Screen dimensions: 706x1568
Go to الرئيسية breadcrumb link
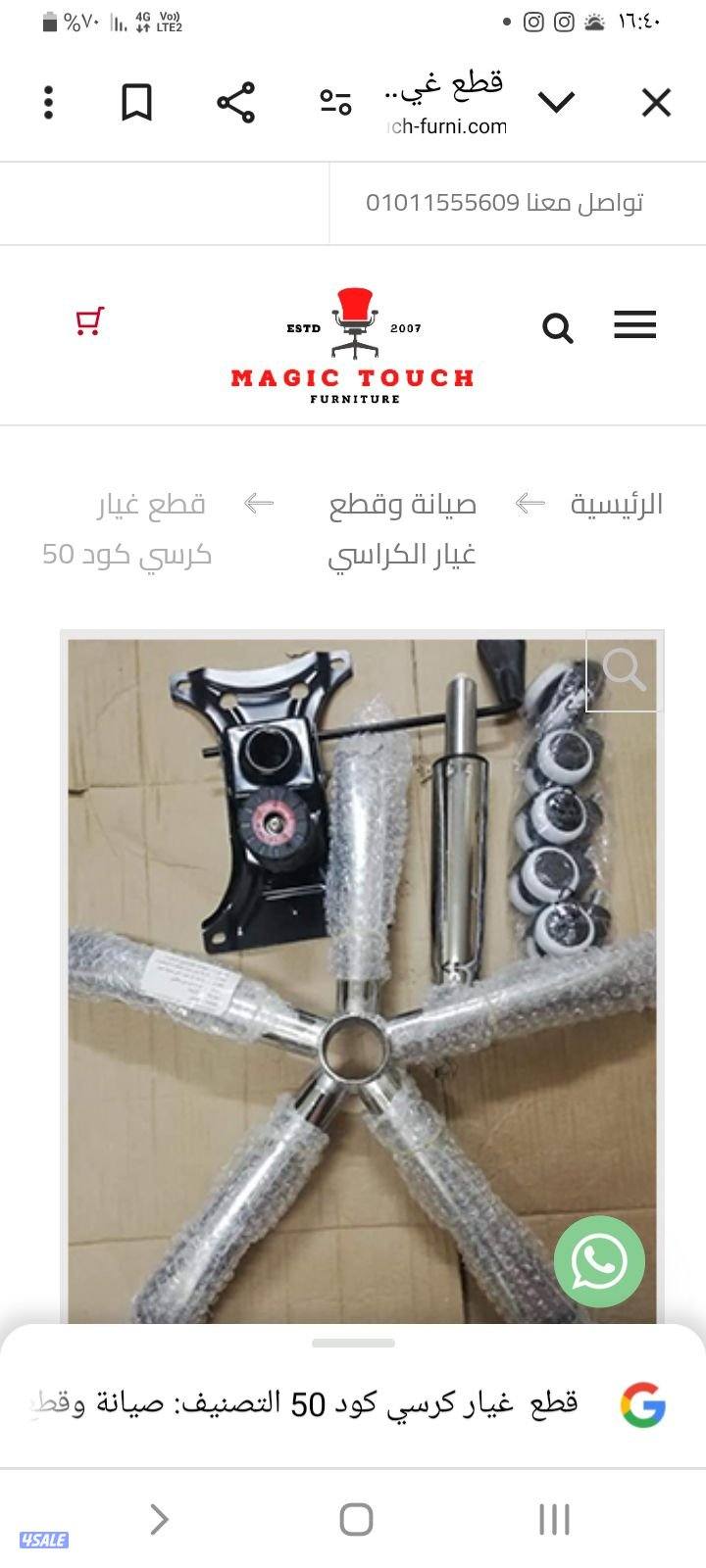click(x=618, y=503)
